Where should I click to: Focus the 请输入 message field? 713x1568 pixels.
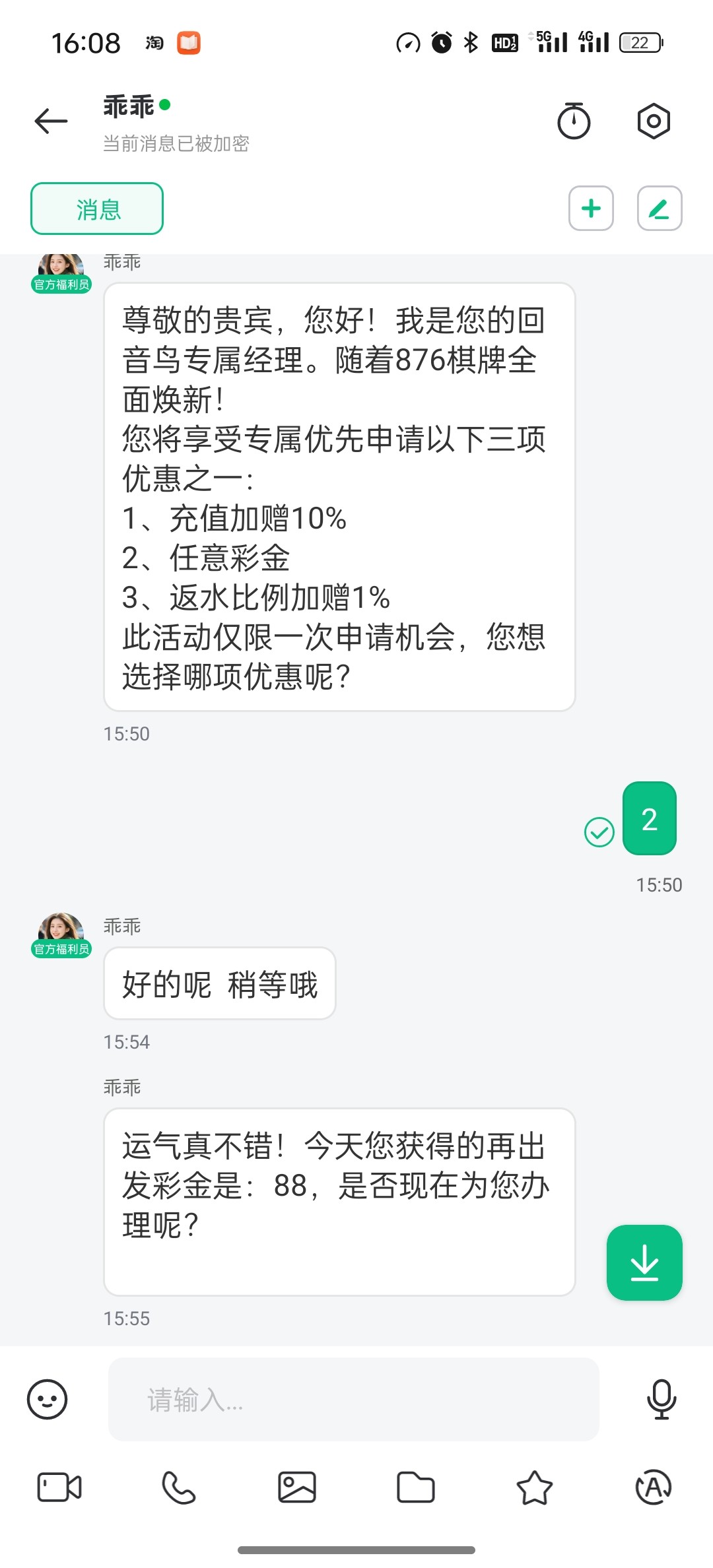click(353, 1399)
